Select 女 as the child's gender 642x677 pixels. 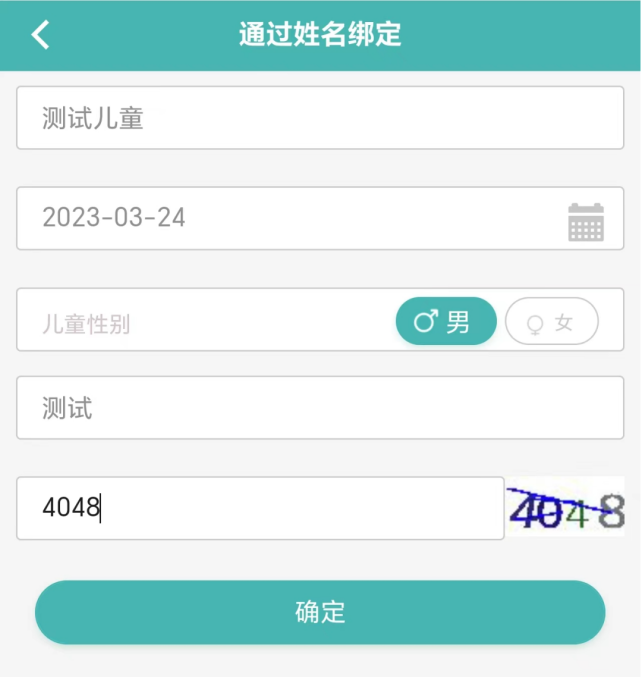click(552, 322)
